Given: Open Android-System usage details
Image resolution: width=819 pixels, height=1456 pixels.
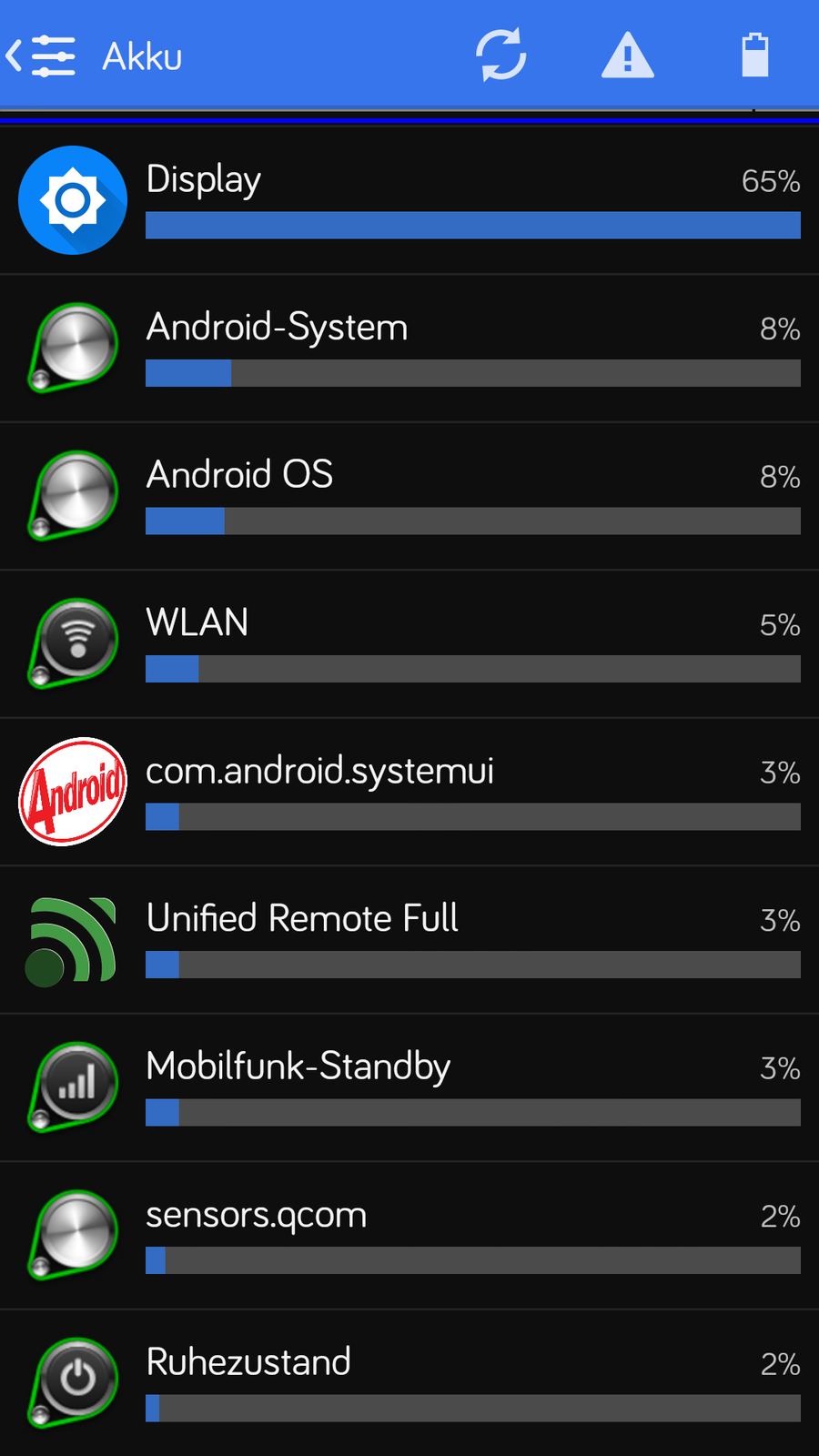Looking at the screenshot, I should 409,349.
